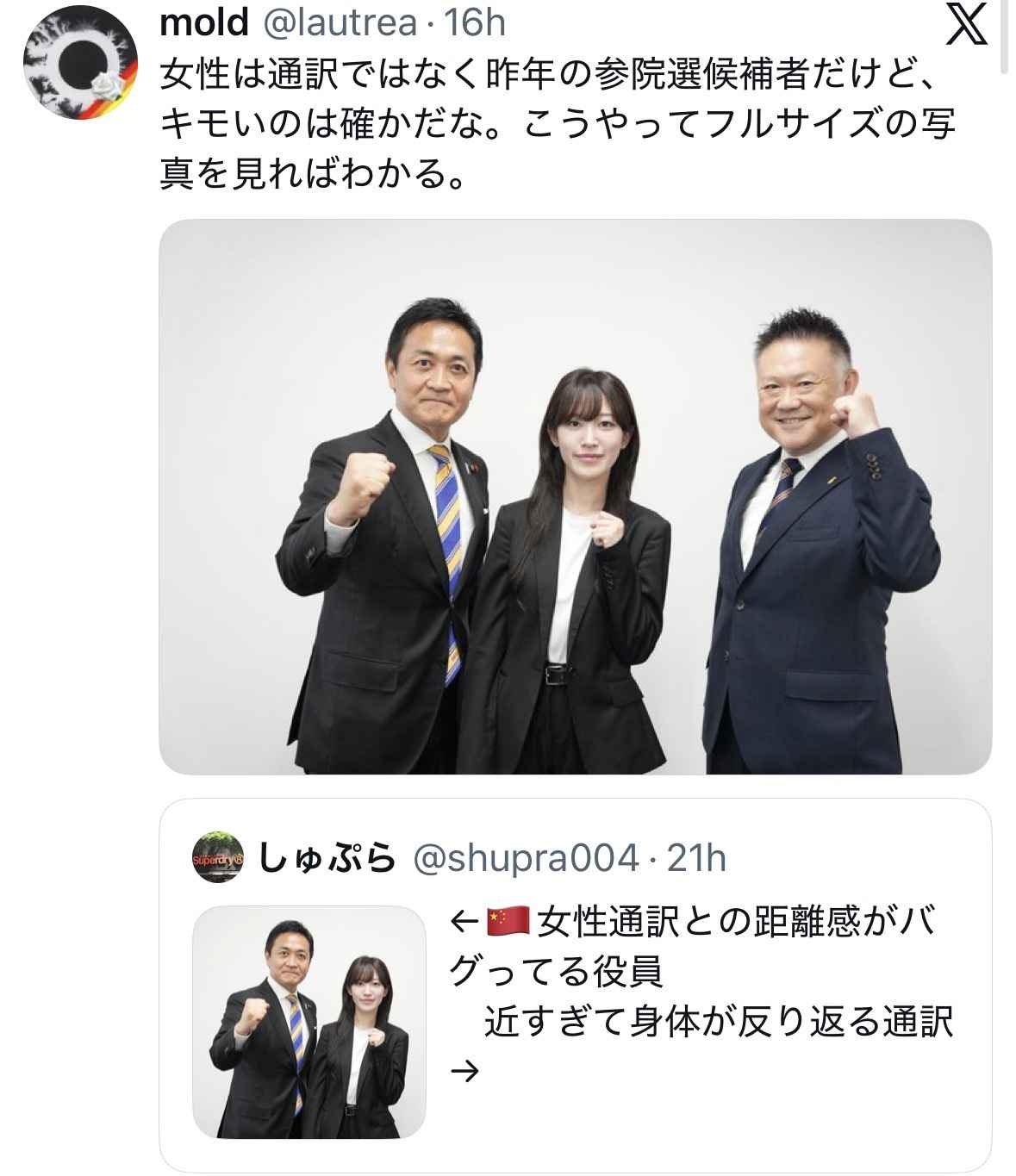Viewport: 1016px width, 1176px height.
Task: Tap the X logo icon
Action: click(966, 26)
